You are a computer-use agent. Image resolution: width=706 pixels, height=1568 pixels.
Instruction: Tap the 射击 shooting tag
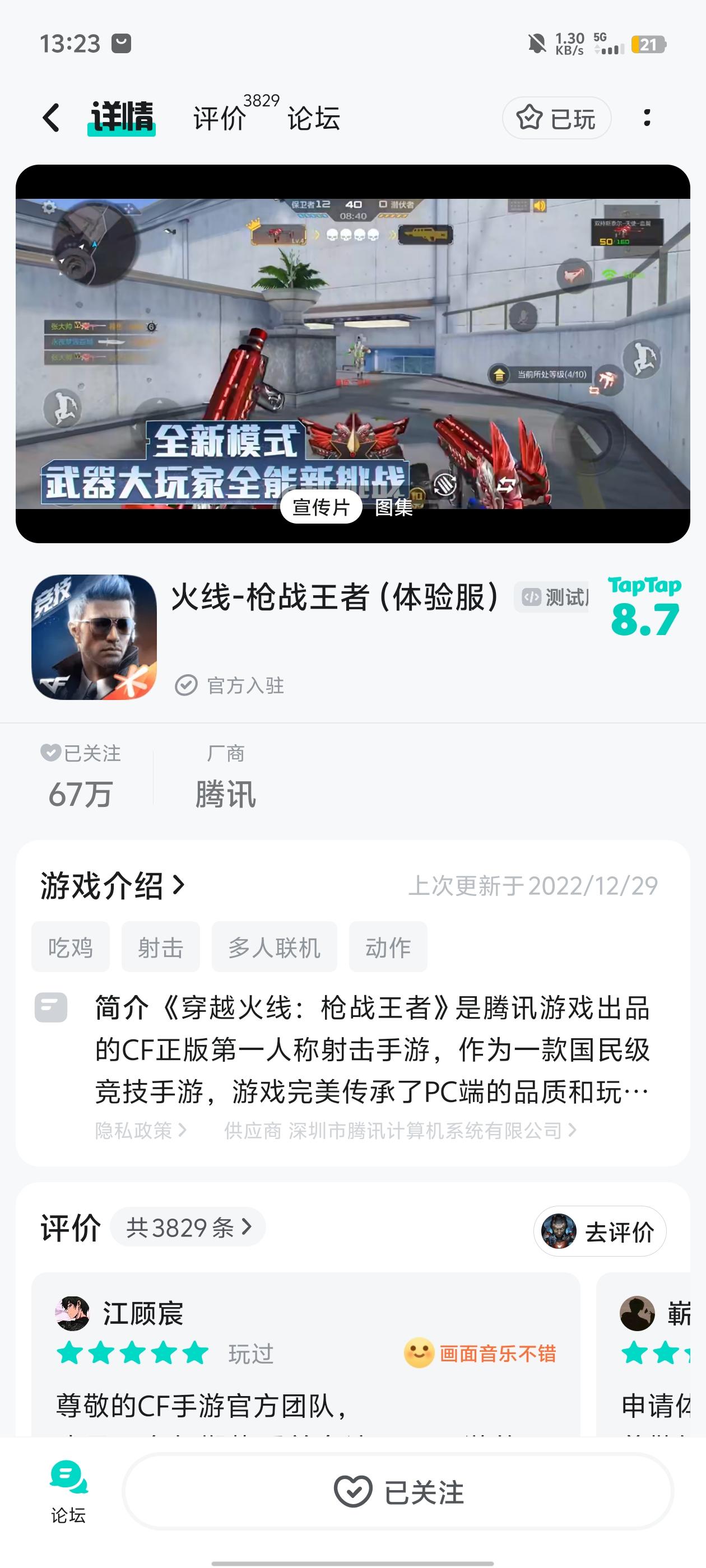[x=160, y=946]
